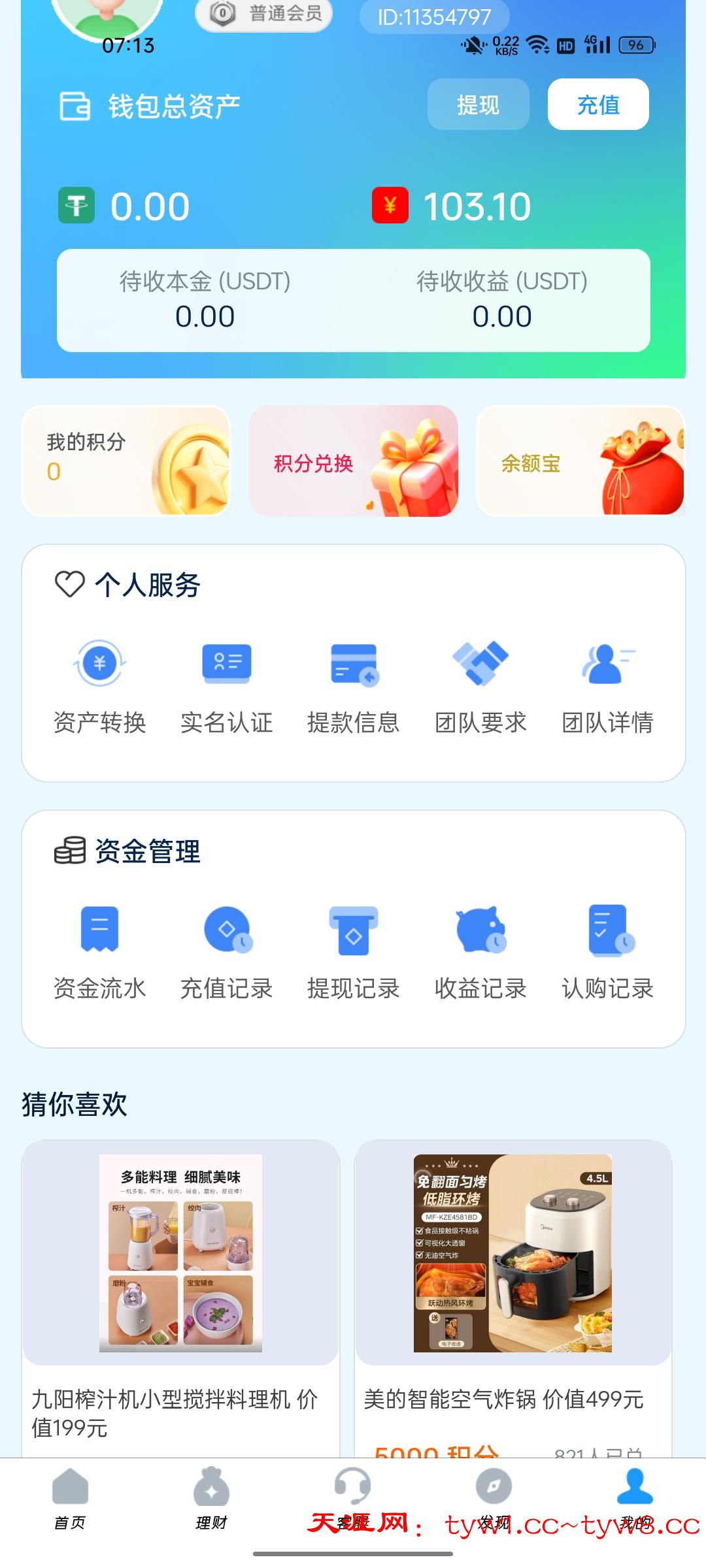This screenshot has height=1568, width=706.
Task: Open 认购记录 subscription records
Action: click(607, 952)
